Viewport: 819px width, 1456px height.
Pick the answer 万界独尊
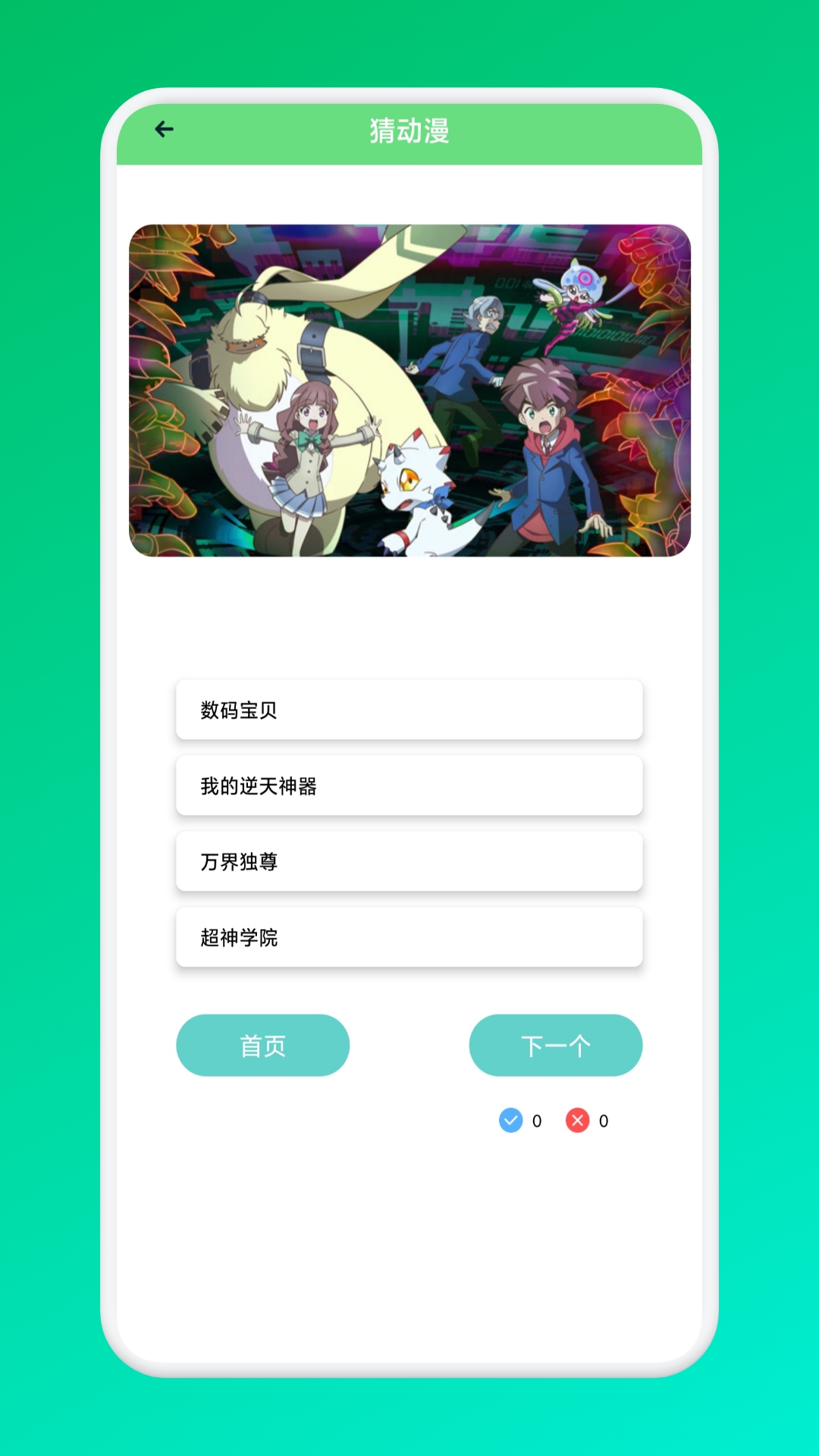(409, 861)
